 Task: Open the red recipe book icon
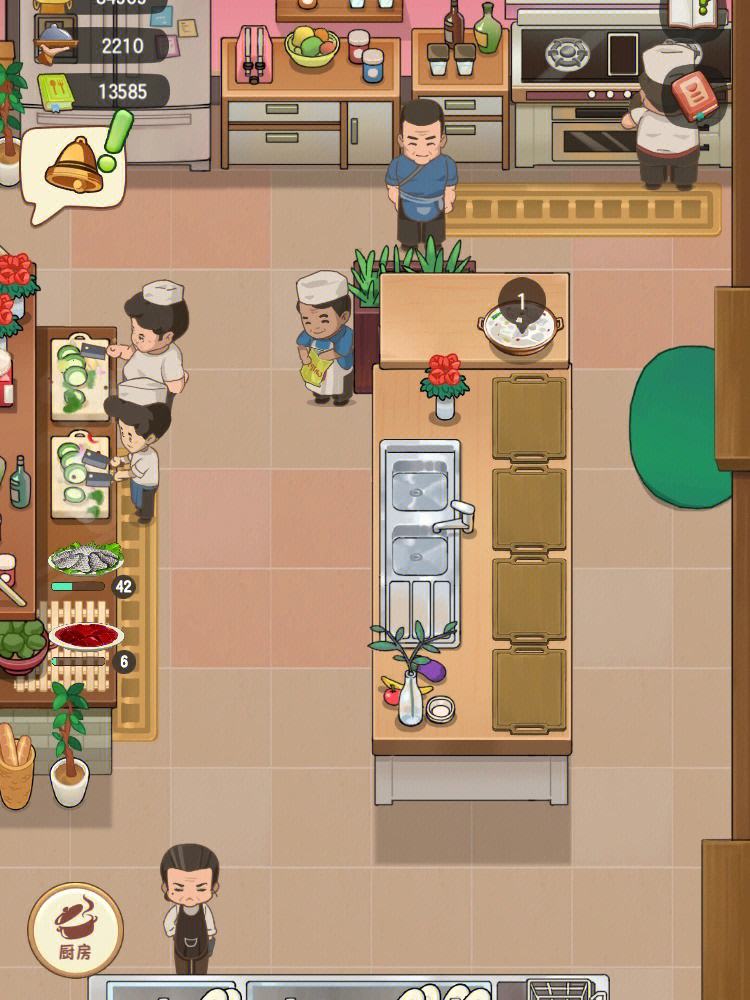coord(693,96)
